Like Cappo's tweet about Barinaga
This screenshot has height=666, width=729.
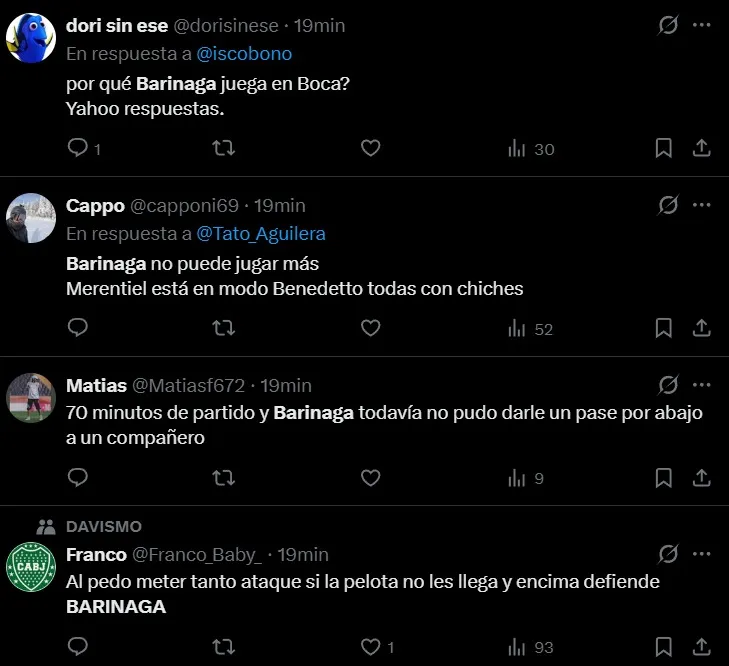(x=370, y=328)
